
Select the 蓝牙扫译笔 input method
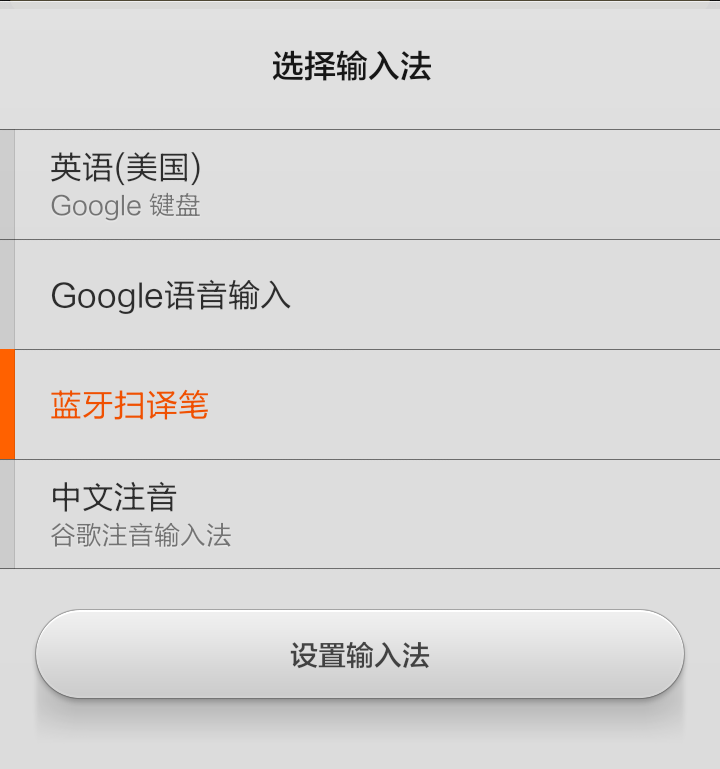coord(360,405)
